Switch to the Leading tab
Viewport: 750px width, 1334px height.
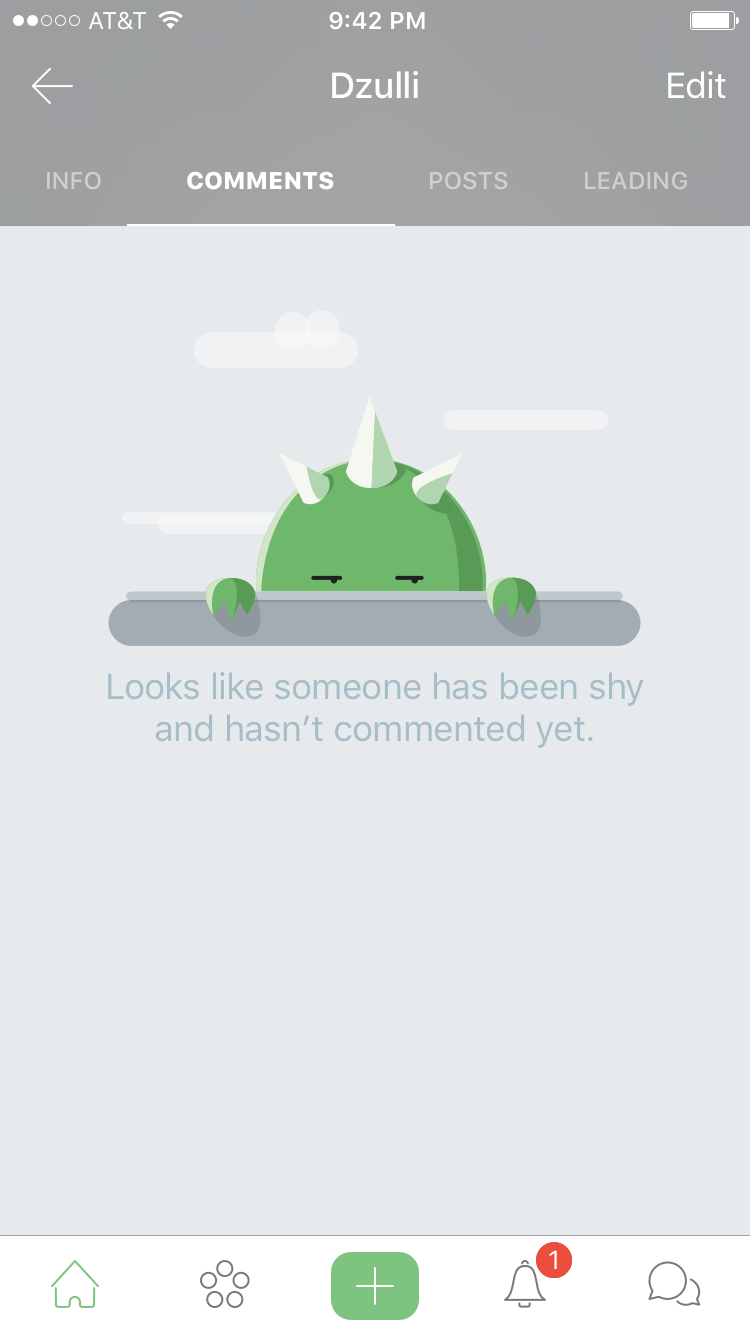tap(635, 181)
